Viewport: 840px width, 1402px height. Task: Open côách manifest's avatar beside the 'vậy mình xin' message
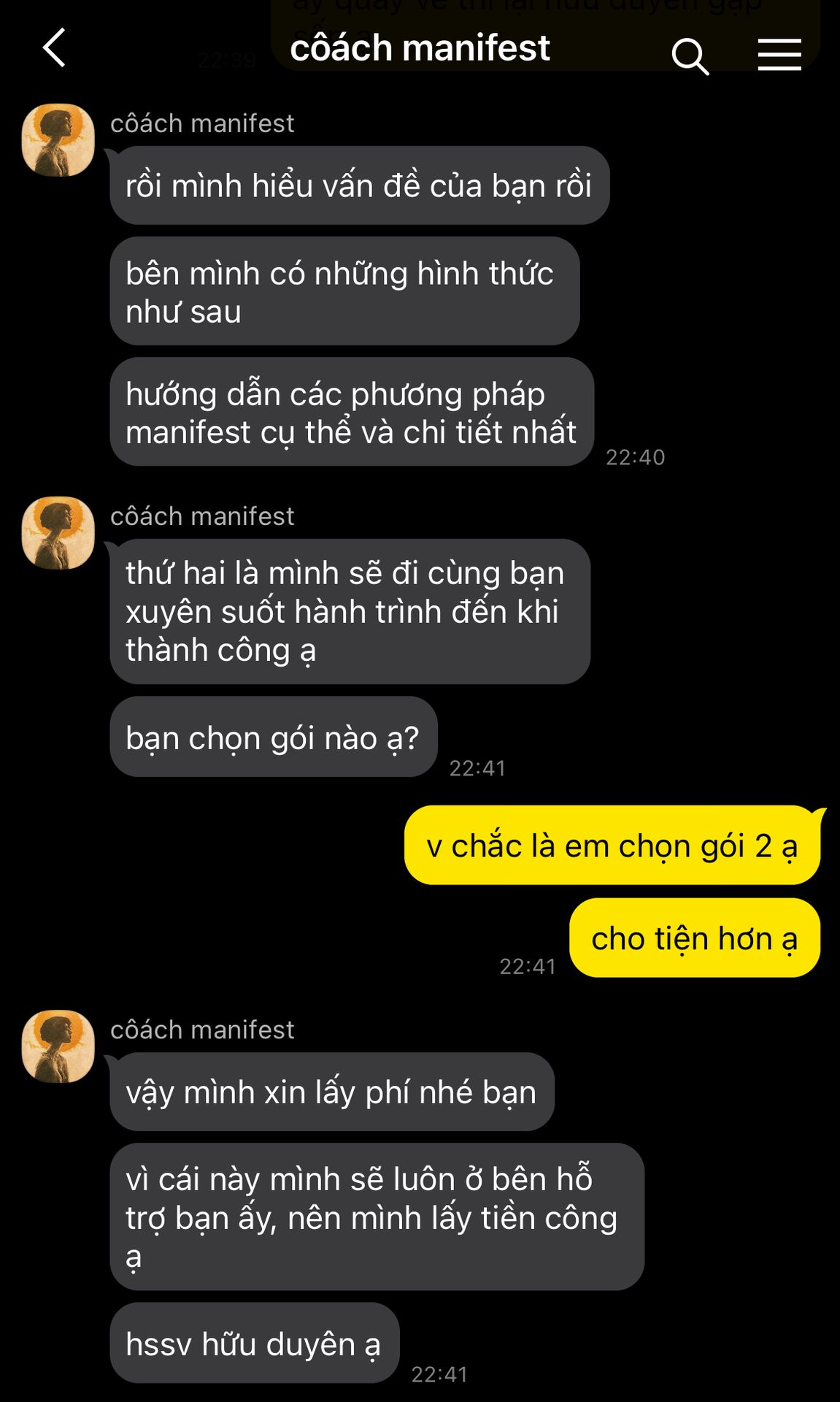pos(58,1046)
